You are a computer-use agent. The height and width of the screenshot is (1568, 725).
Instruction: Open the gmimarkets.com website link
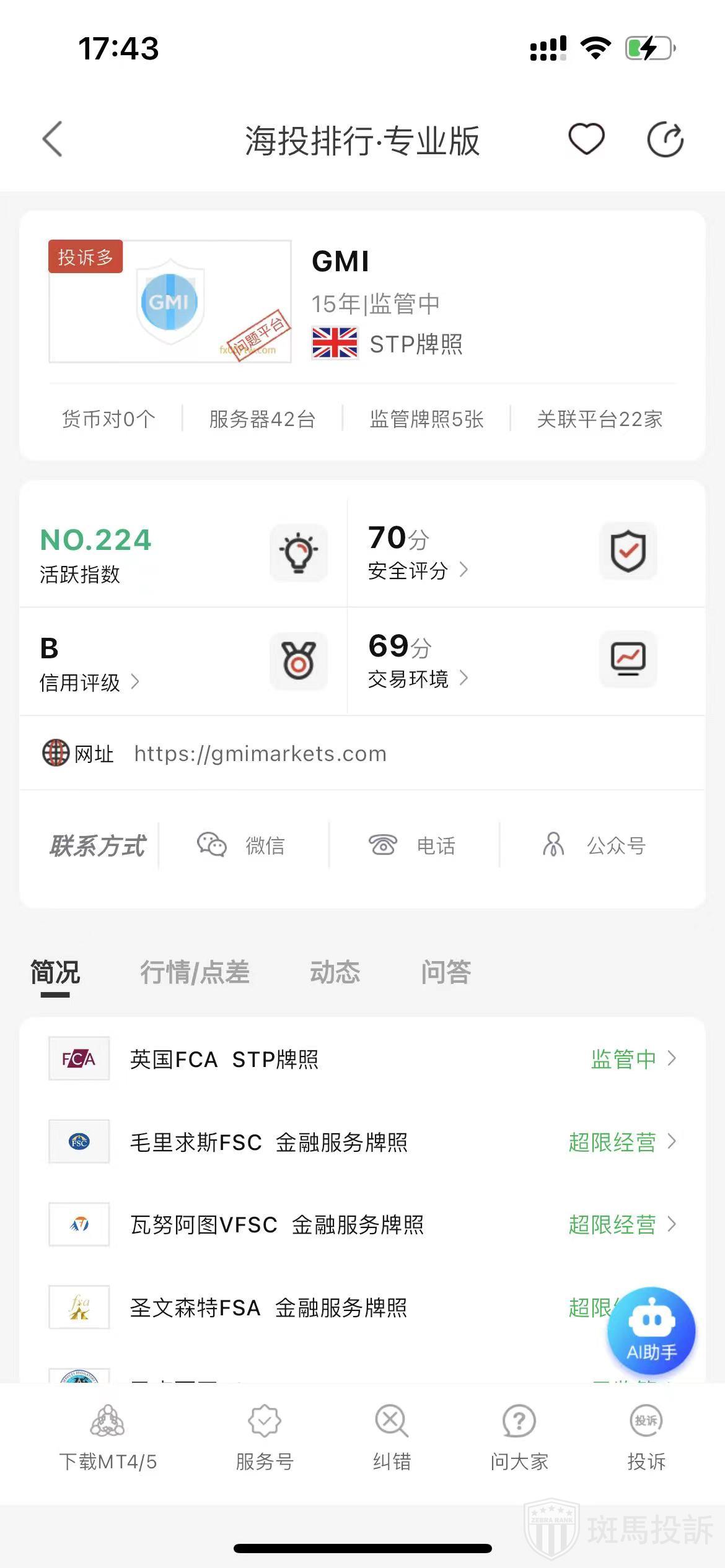point(260,754)
